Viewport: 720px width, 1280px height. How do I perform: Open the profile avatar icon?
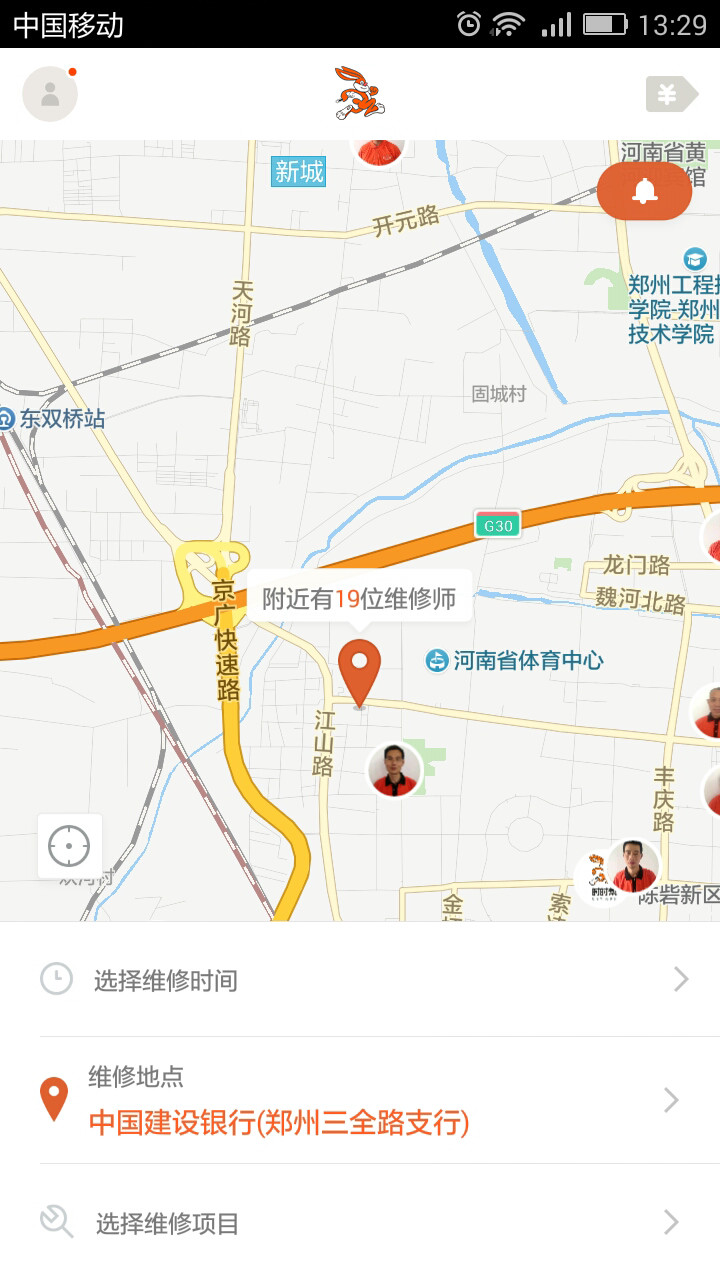click(x=50, y=94)
